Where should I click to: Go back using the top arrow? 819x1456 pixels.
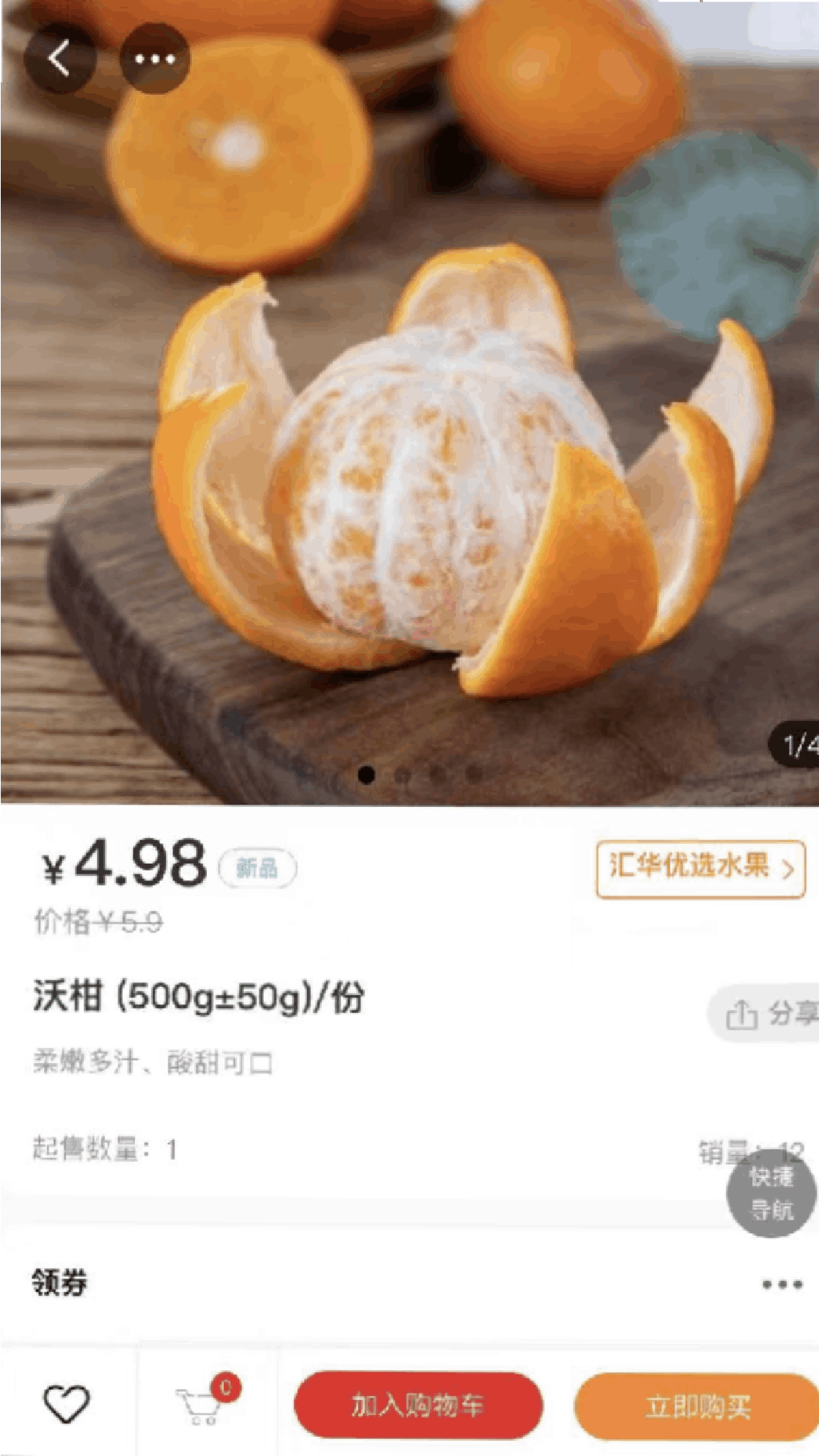[60, 58]
